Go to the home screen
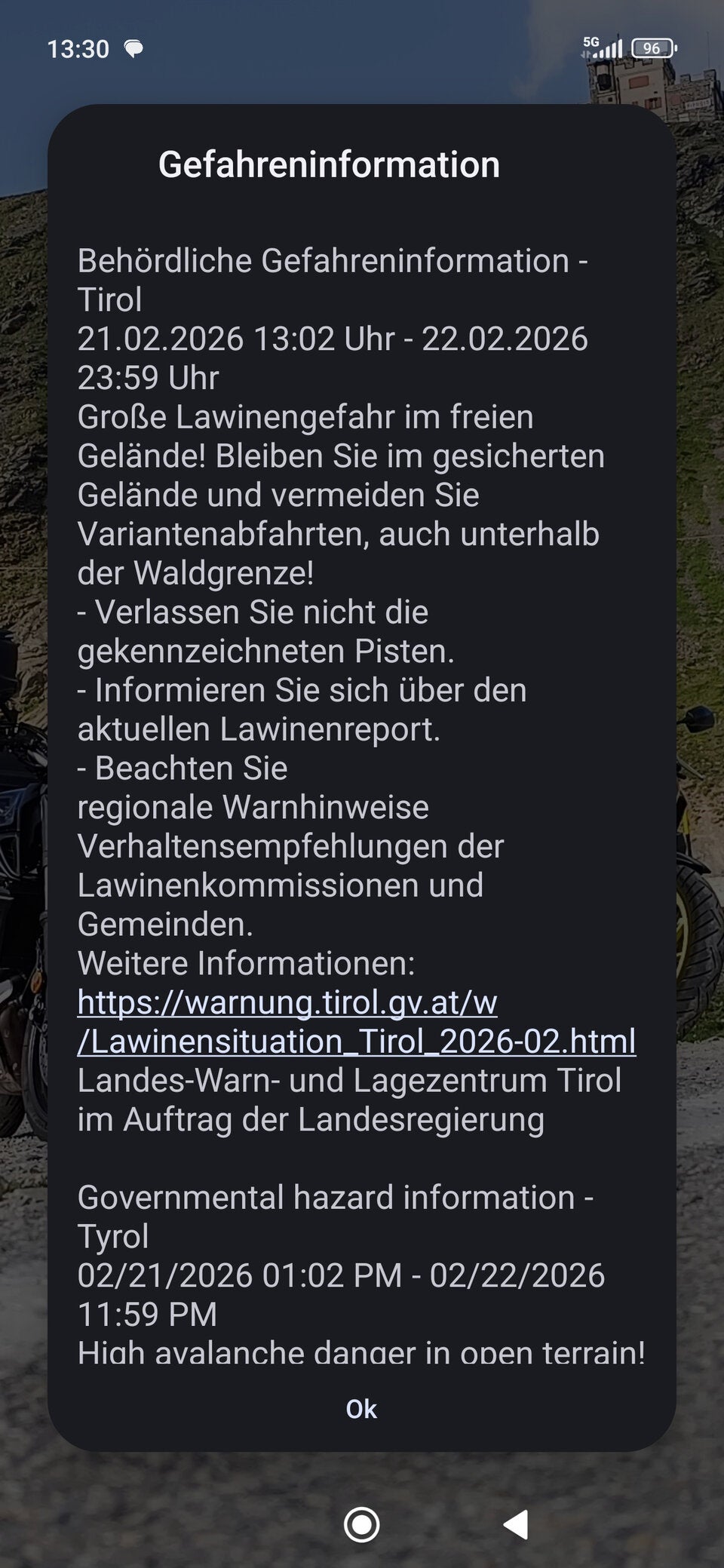724x1568 pixels. tap(361, 1524)
